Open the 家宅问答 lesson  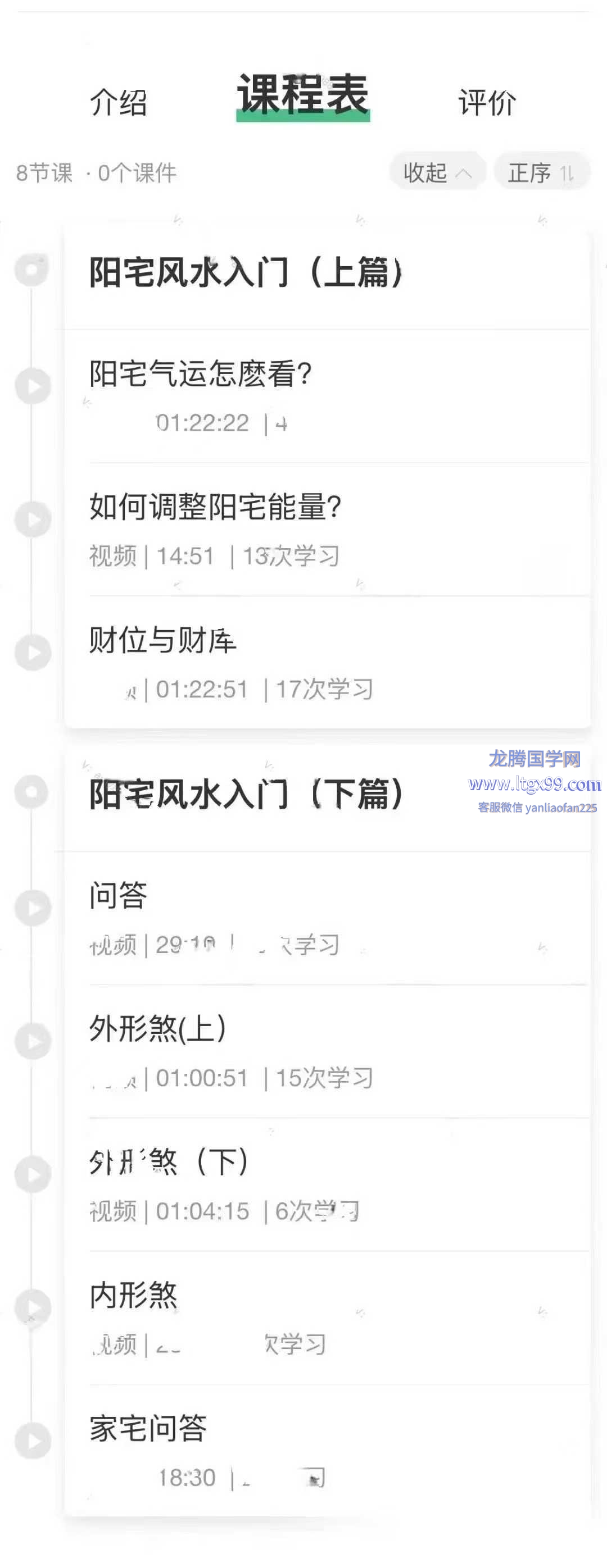(148, 1428)
